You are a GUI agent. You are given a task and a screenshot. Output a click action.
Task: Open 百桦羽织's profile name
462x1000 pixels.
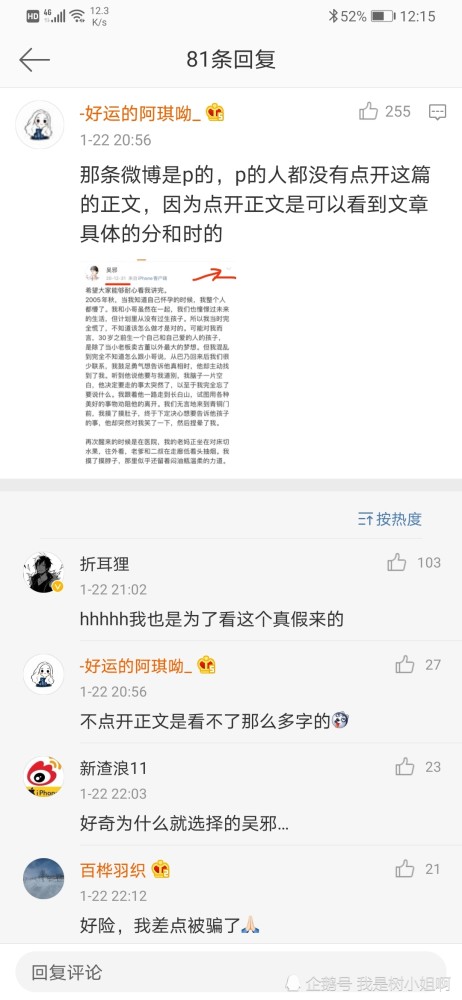point(113,870)
